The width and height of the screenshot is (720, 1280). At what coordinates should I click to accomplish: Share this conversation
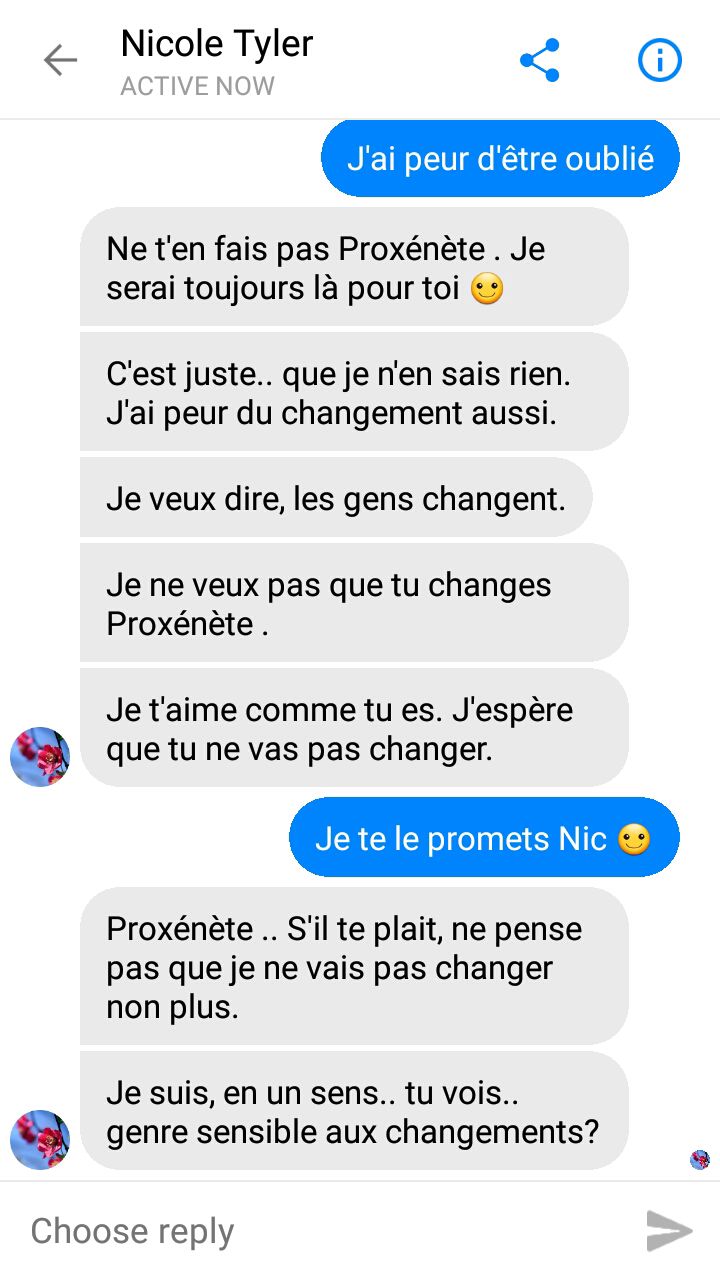point(540,61)
